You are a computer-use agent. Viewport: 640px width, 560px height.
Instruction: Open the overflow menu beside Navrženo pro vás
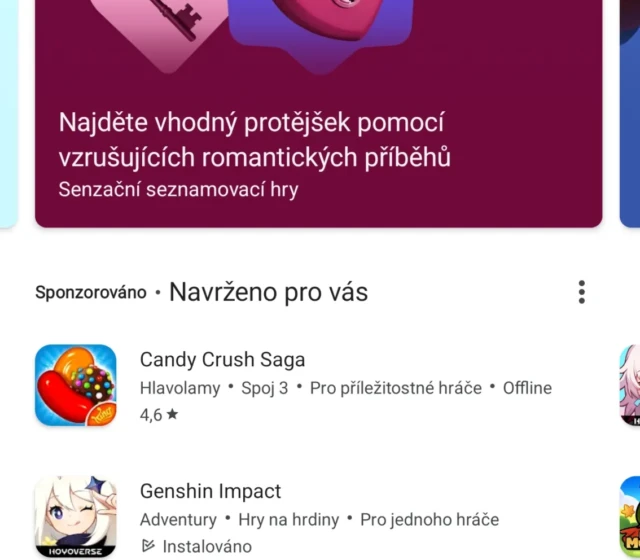(581, 292)
